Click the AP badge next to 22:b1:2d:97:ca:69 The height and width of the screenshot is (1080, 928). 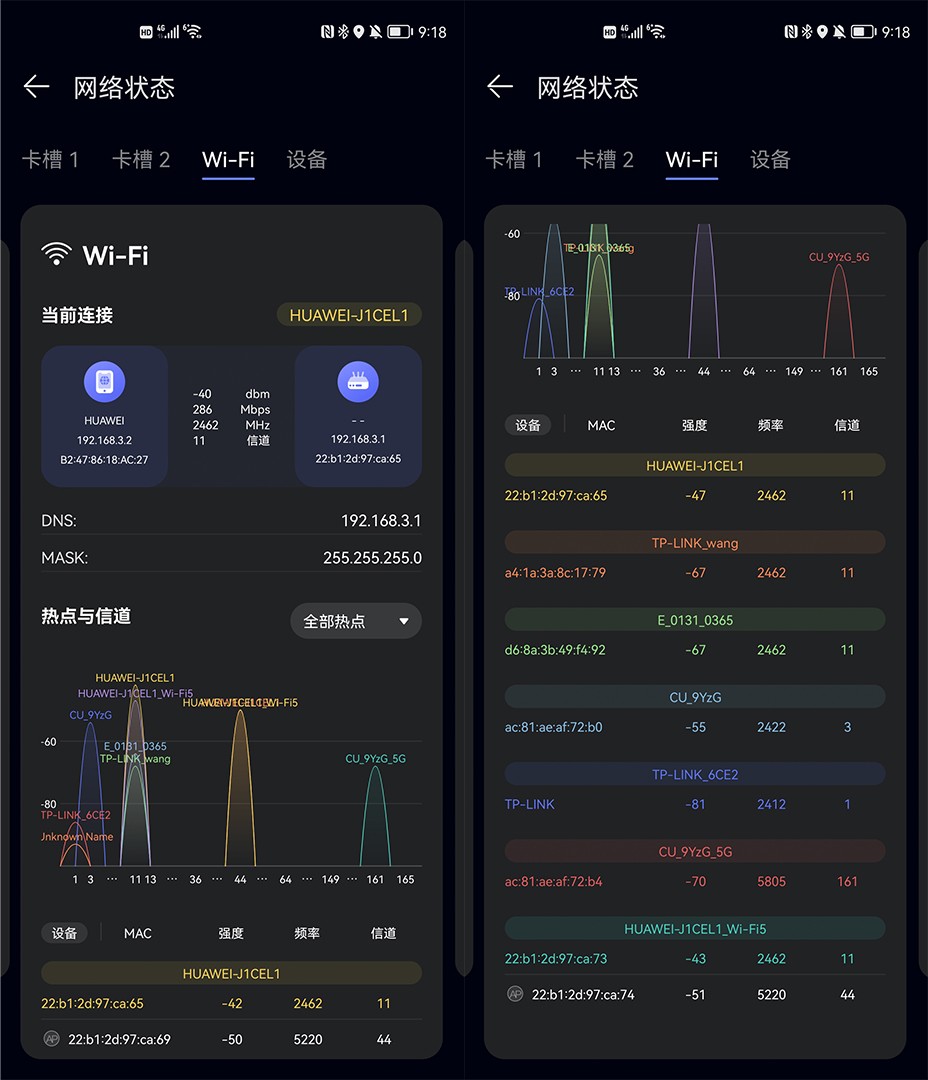point(51,1039)
